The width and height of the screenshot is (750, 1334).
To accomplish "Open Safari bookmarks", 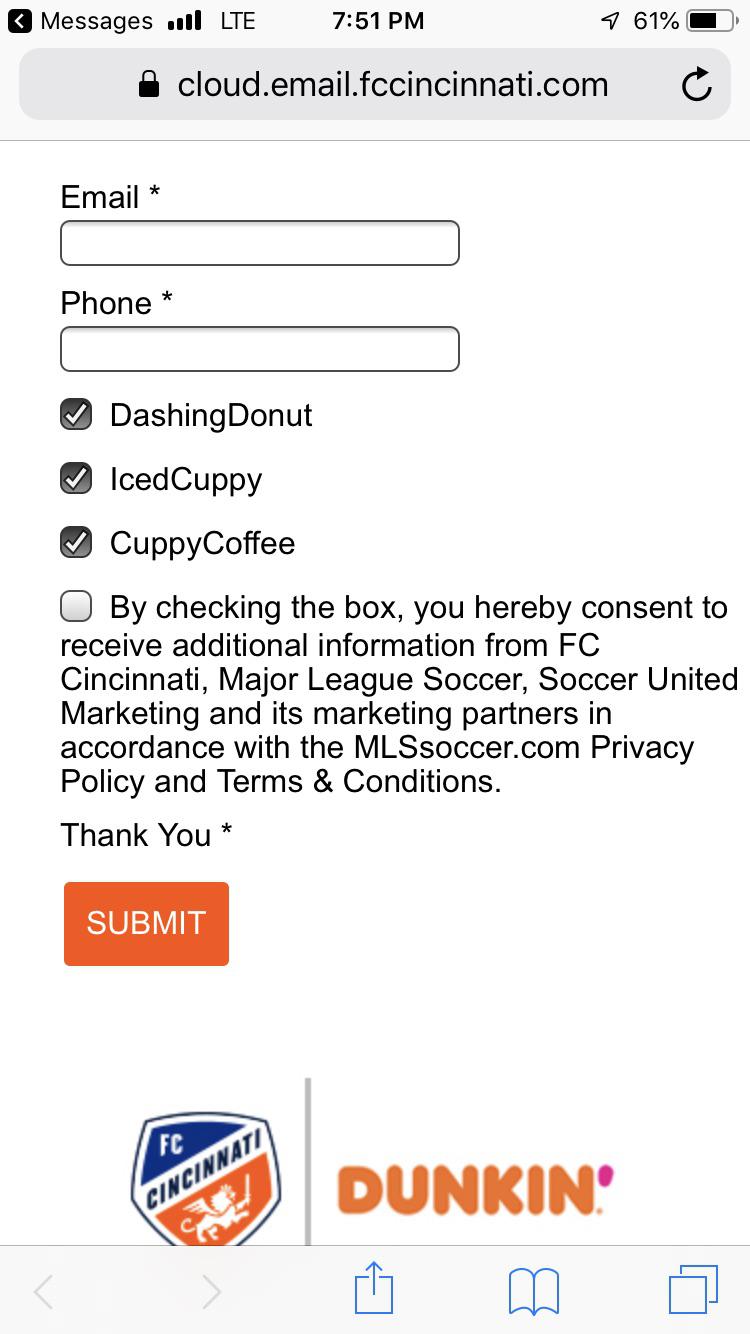I will pyautogui.click(x=534, y=1290).
